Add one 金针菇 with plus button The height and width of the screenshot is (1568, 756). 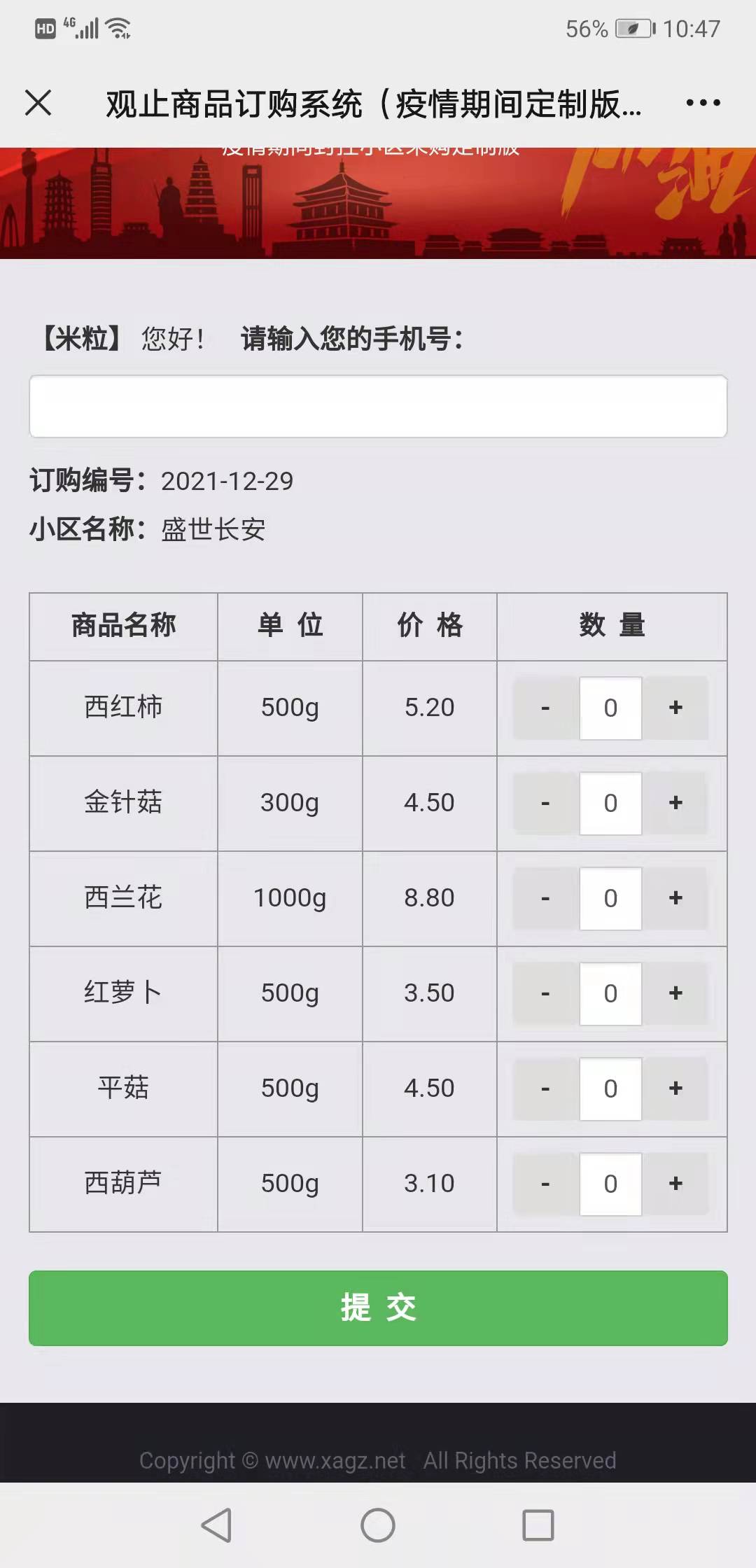click(x=675, y=803)
